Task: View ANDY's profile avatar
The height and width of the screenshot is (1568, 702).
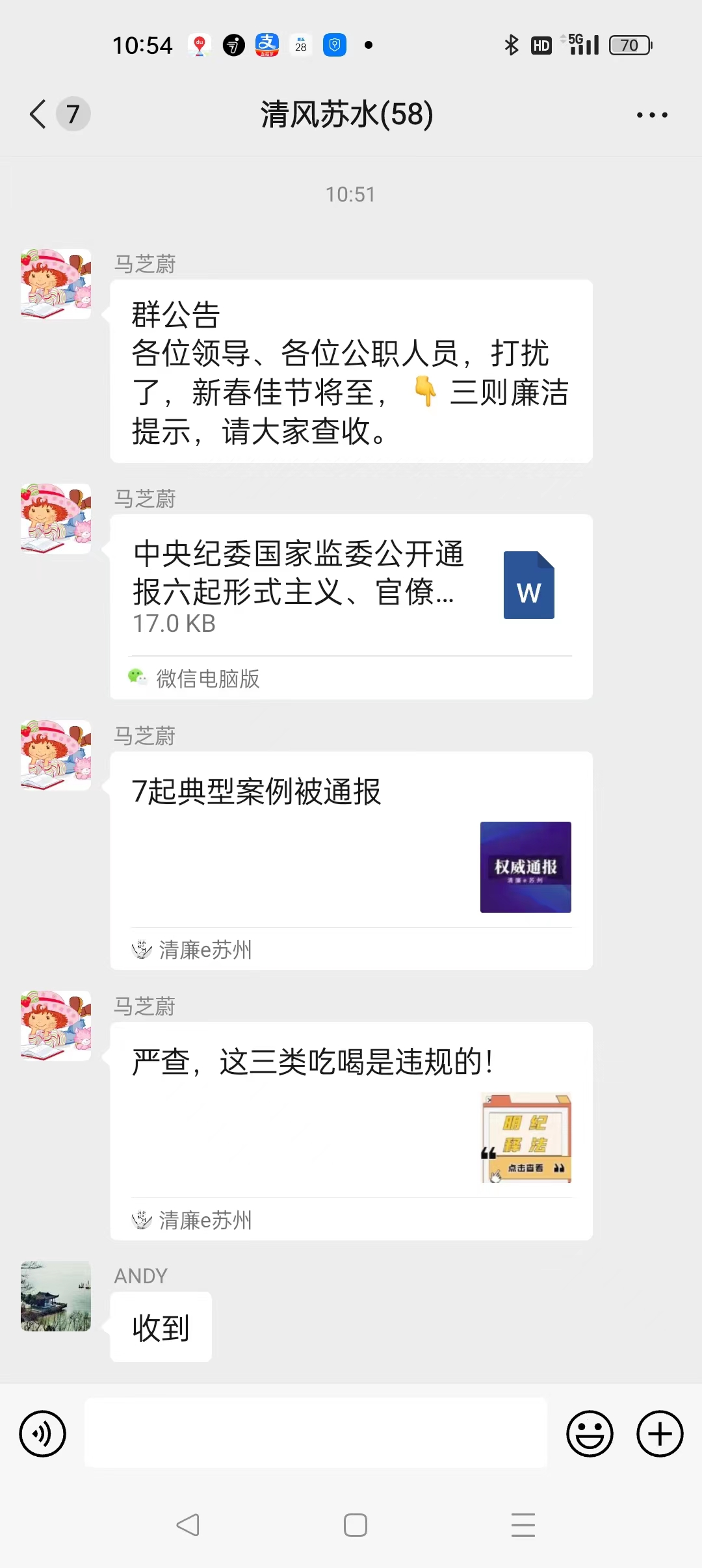Action: (56, 1296)
